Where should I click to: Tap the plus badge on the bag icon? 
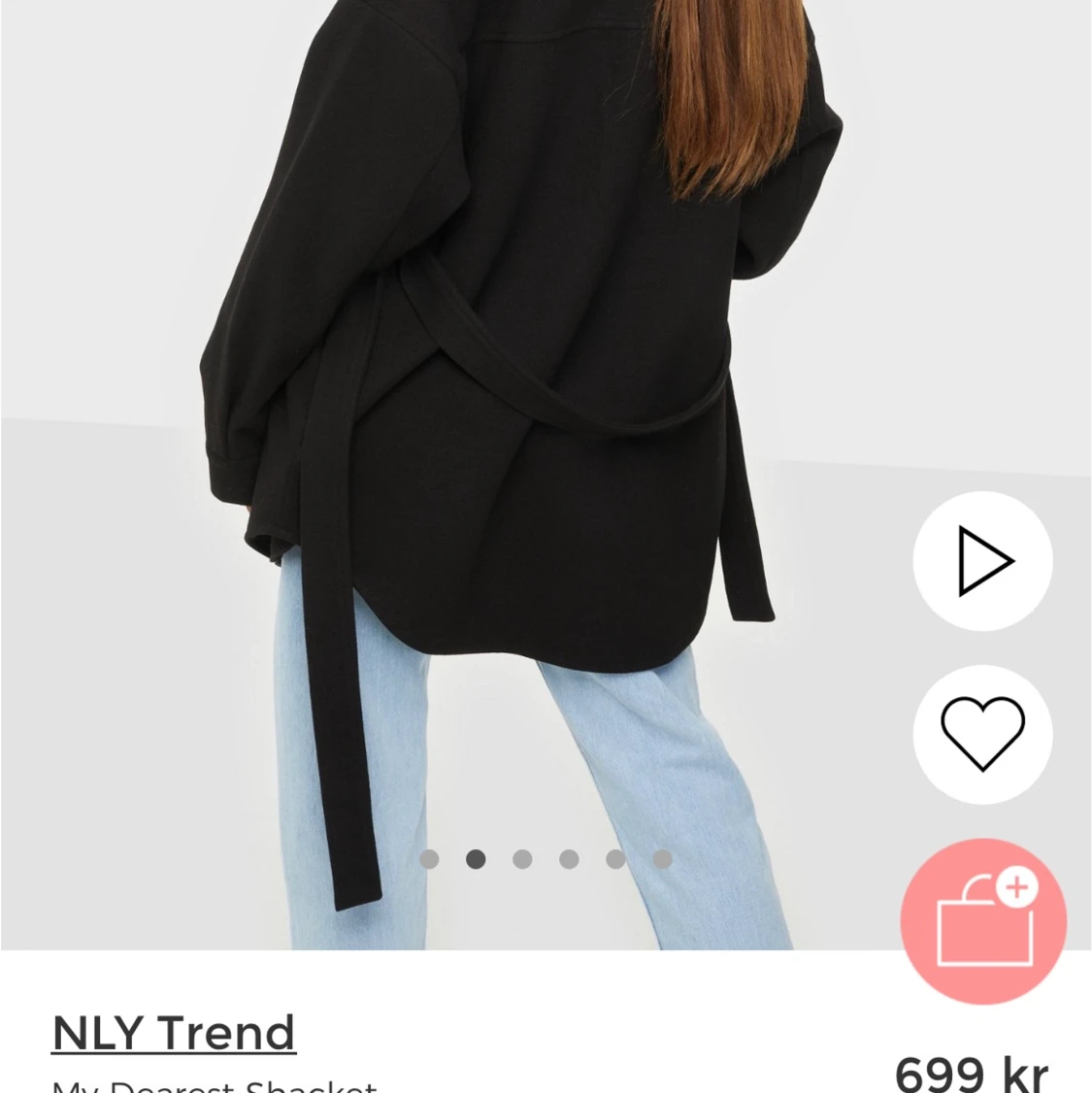click(1016, 886)
